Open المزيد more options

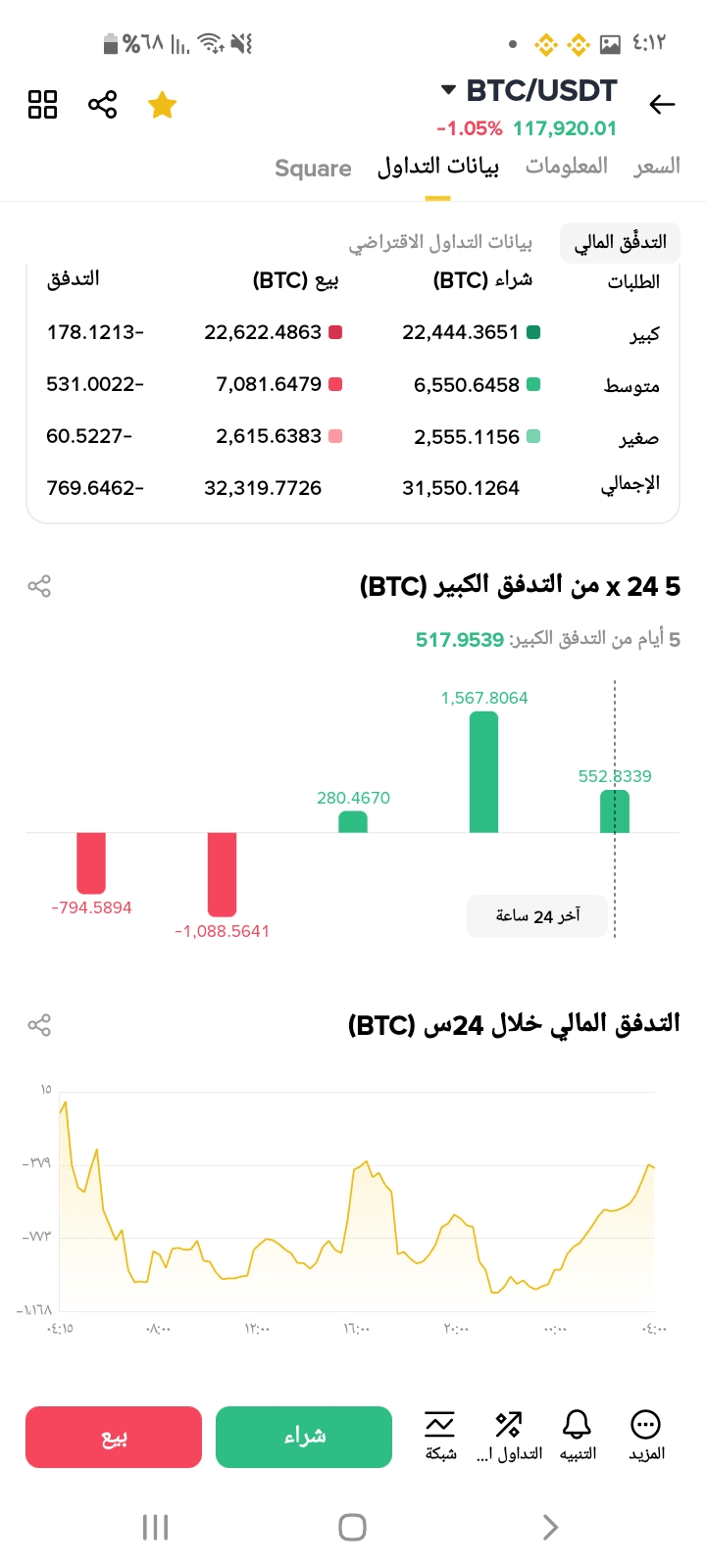coord(646,1436)
